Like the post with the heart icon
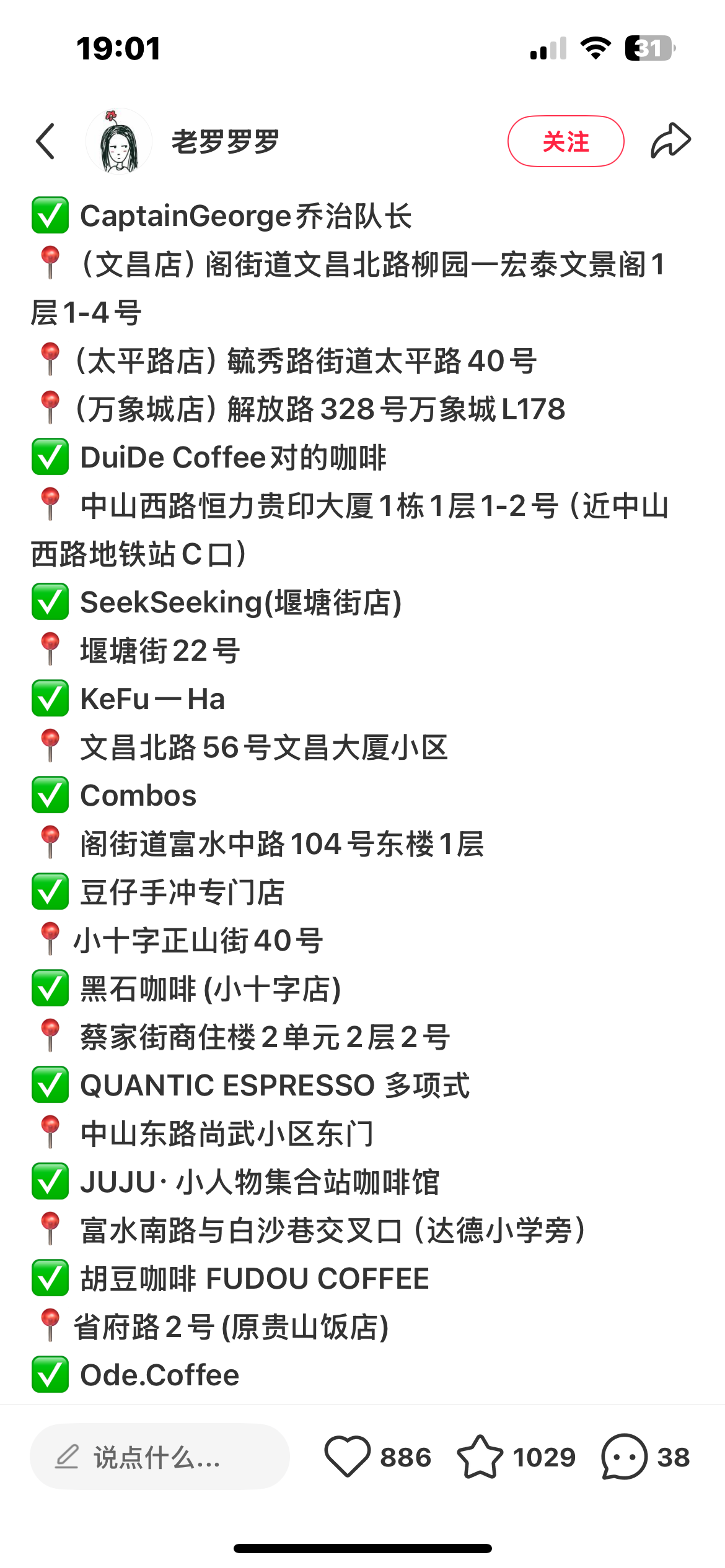The height and width of the screenshot is (1568, 725). pos(347,1457)
